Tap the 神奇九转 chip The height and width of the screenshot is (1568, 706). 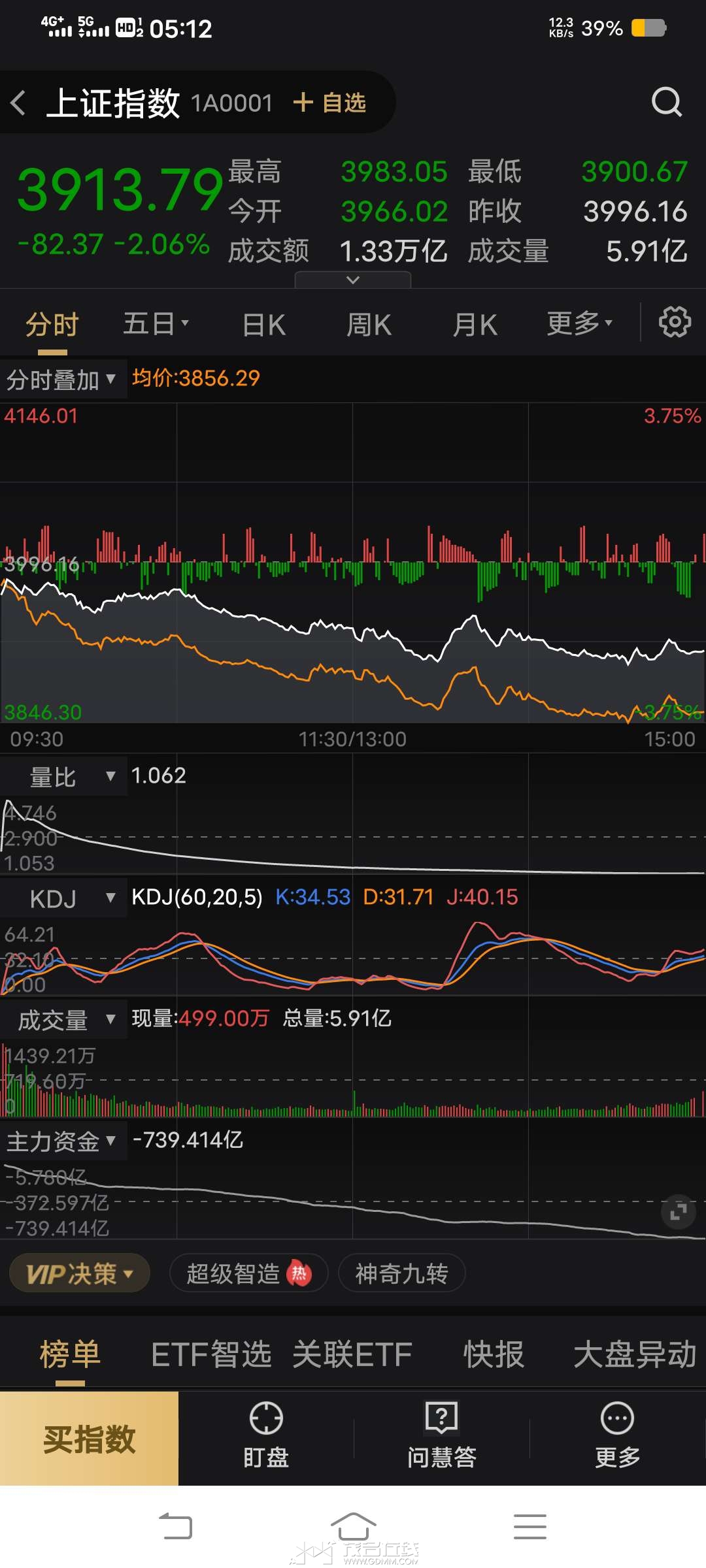click(401, 1273)
